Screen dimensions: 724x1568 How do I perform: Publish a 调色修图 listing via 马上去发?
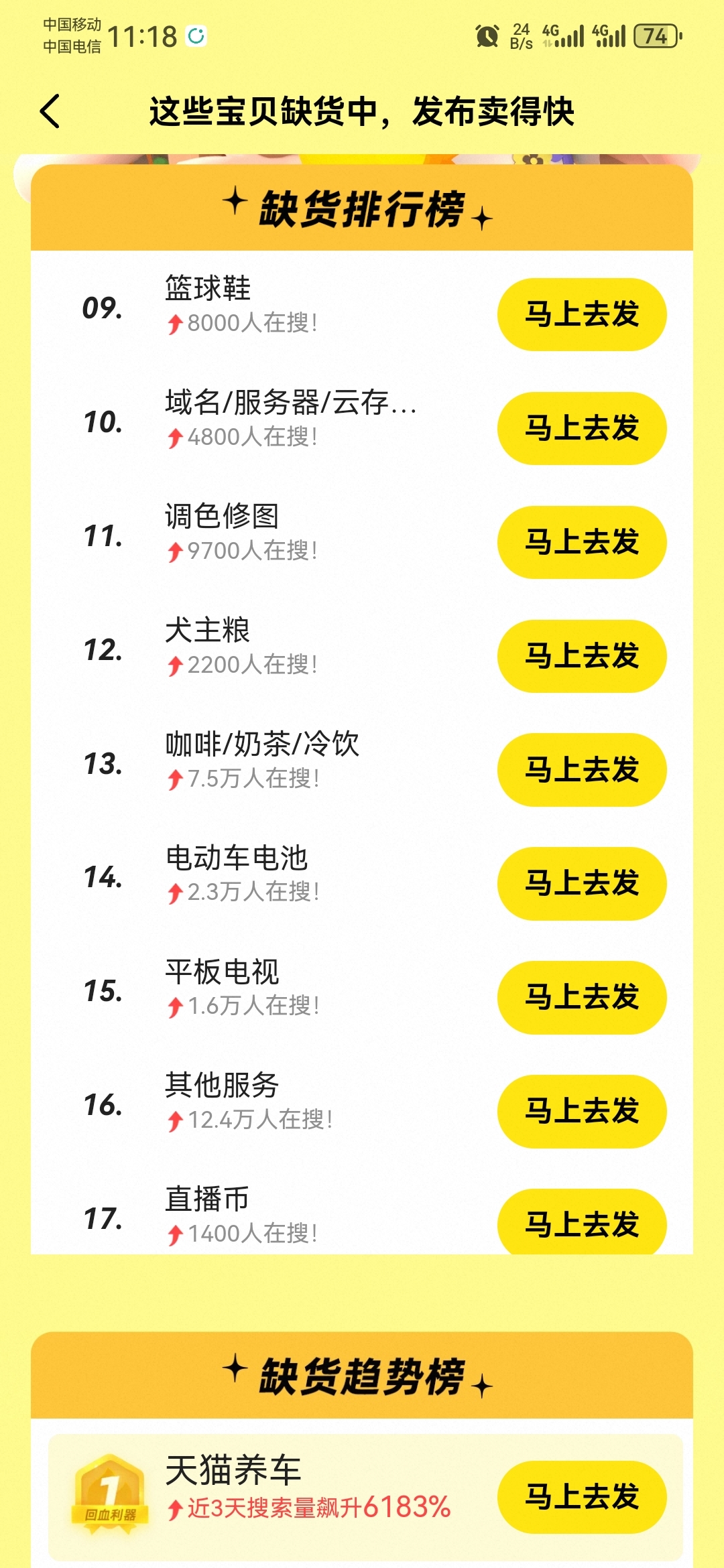click(582, 542)
